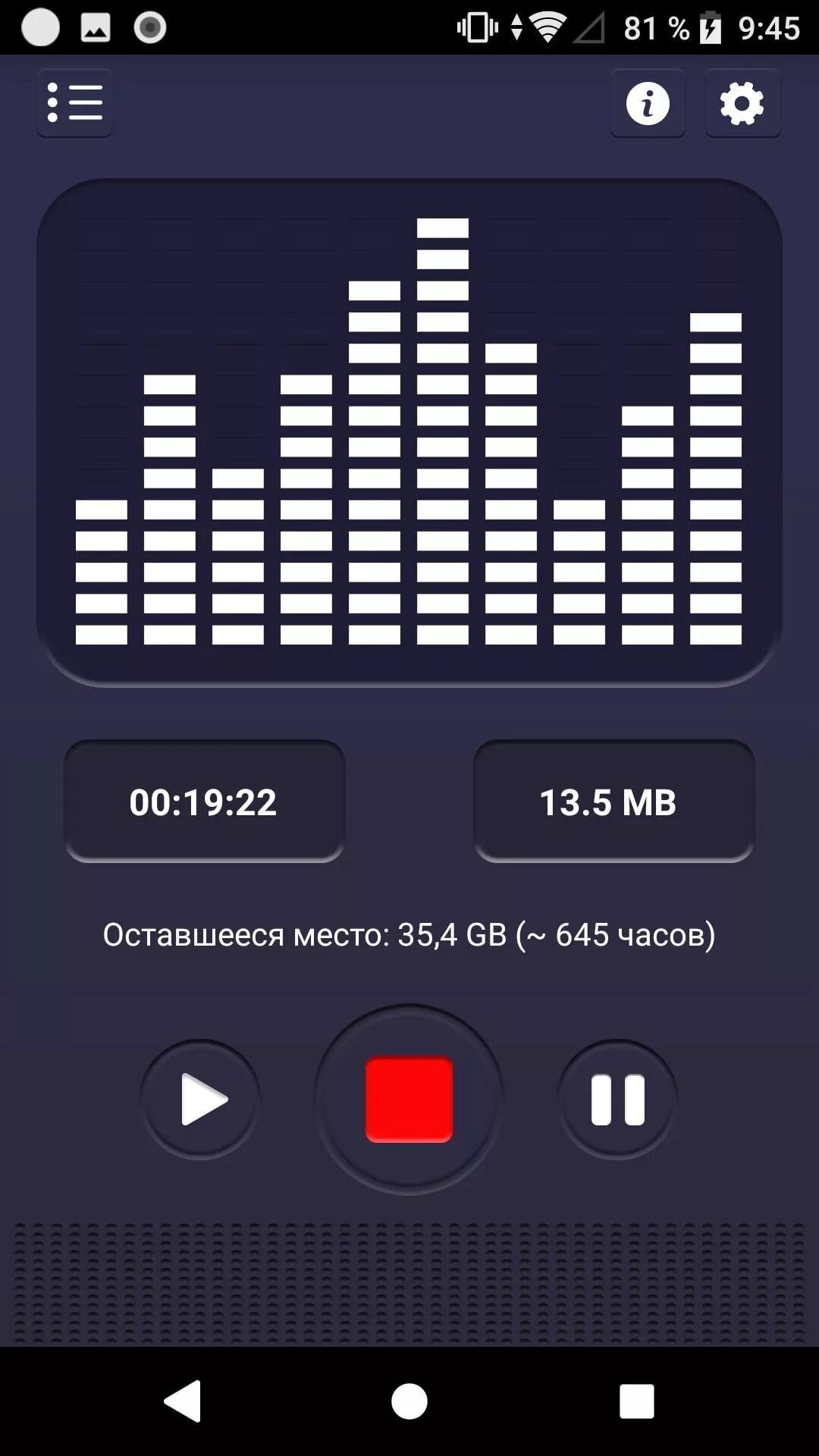Stop the recording with the red square
The image size is (819, 1456).
point(409,1099)
